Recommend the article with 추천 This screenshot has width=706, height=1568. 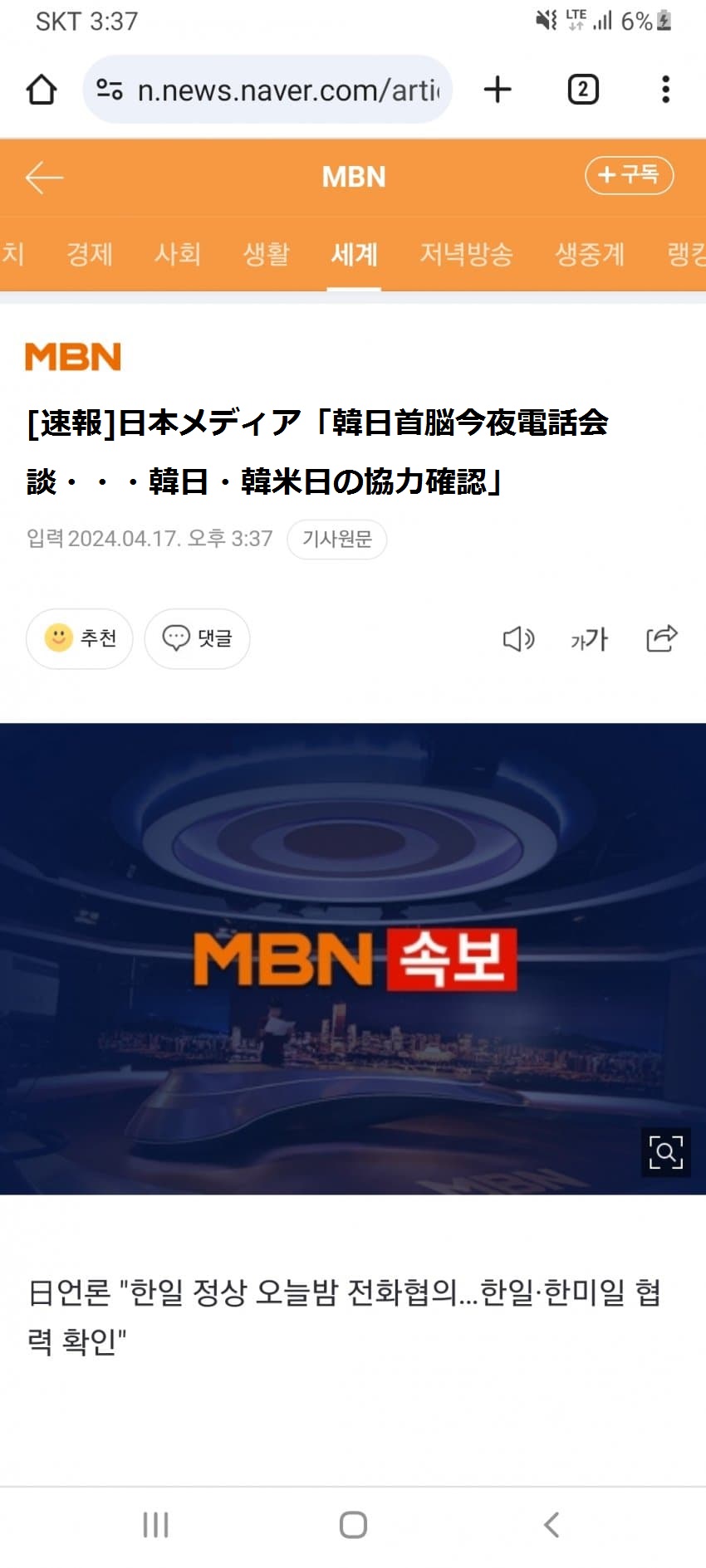click(x=80, y=638)
